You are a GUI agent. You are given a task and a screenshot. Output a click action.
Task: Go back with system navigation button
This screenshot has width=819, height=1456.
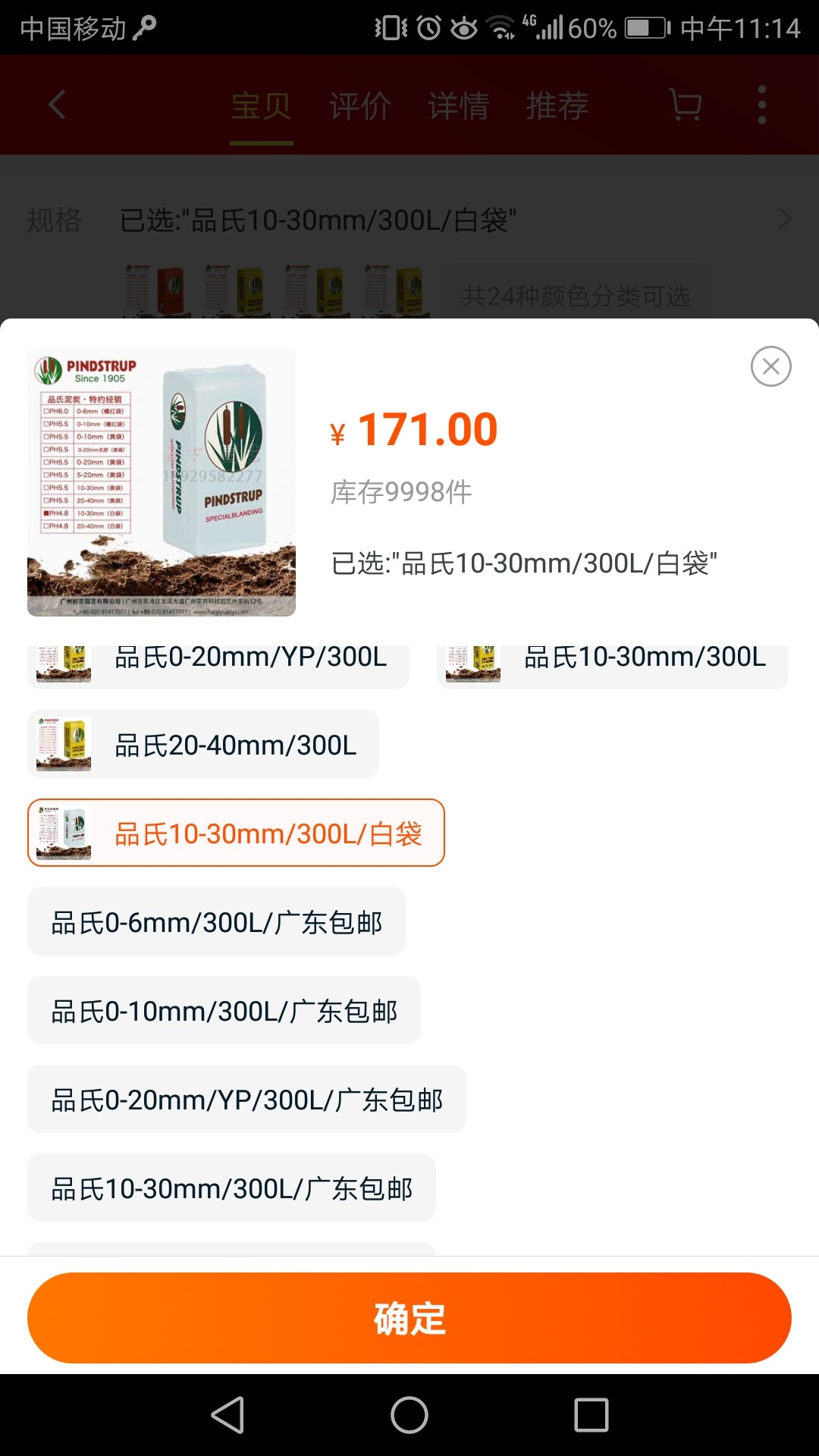point(227,1415)
